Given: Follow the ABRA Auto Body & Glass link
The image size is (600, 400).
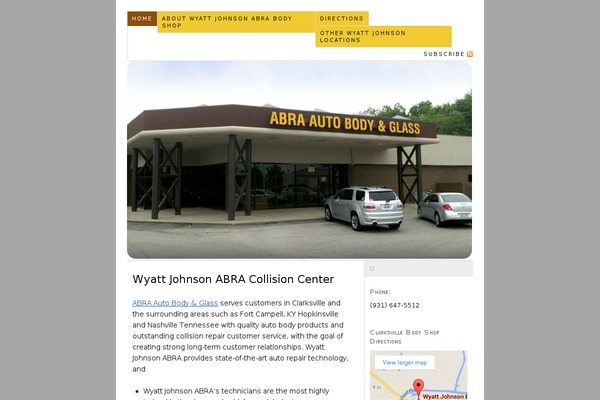Looking at the screenshot, I should (175, 302).
